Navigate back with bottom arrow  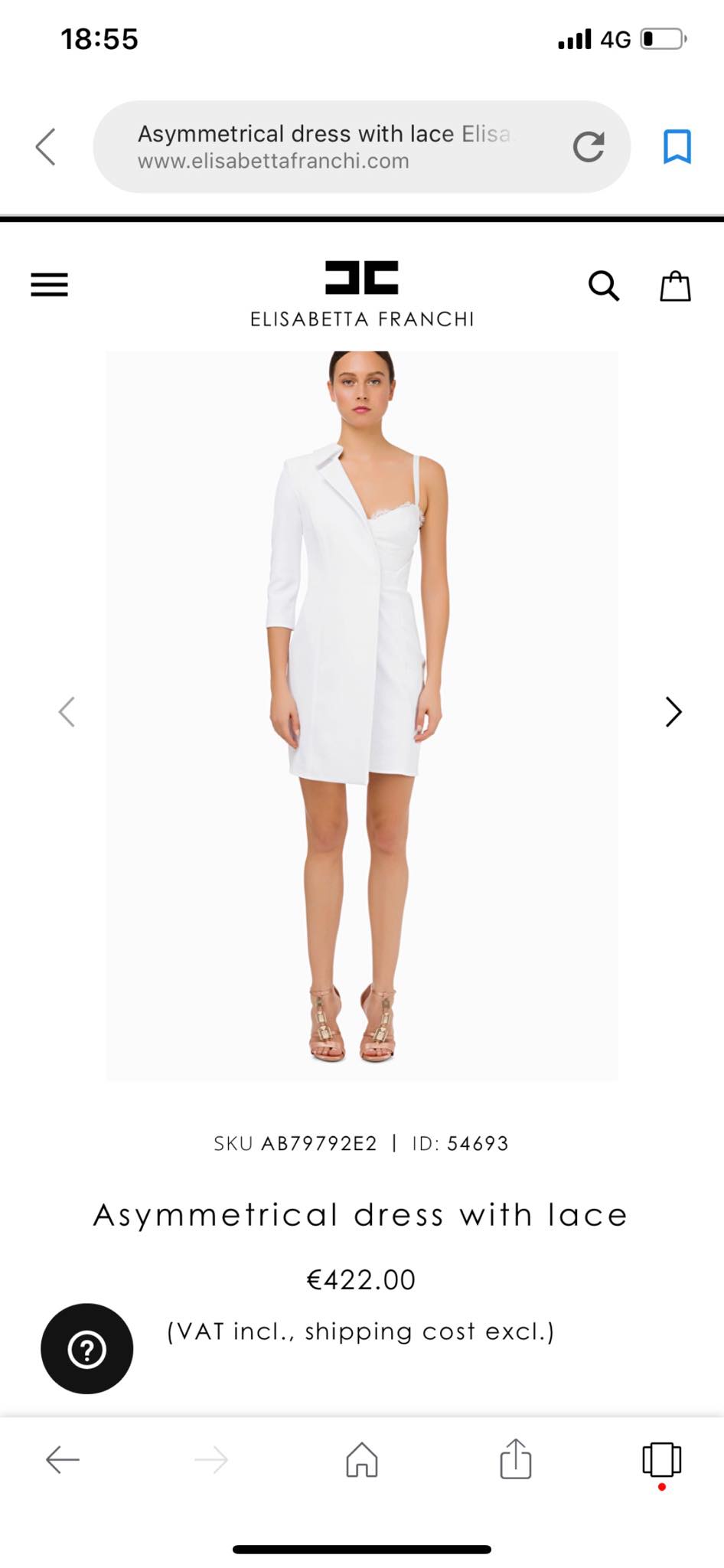pos(63,1460)
